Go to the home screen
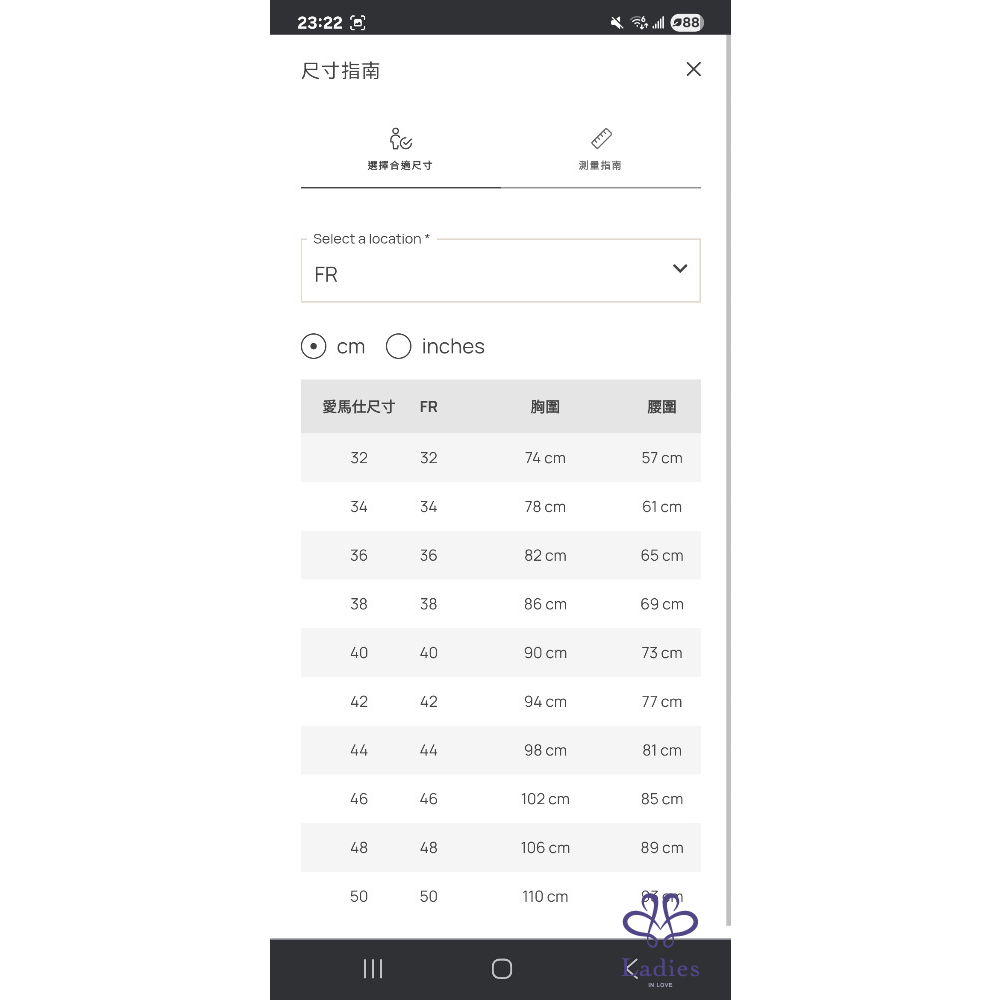 pos(502,968)
